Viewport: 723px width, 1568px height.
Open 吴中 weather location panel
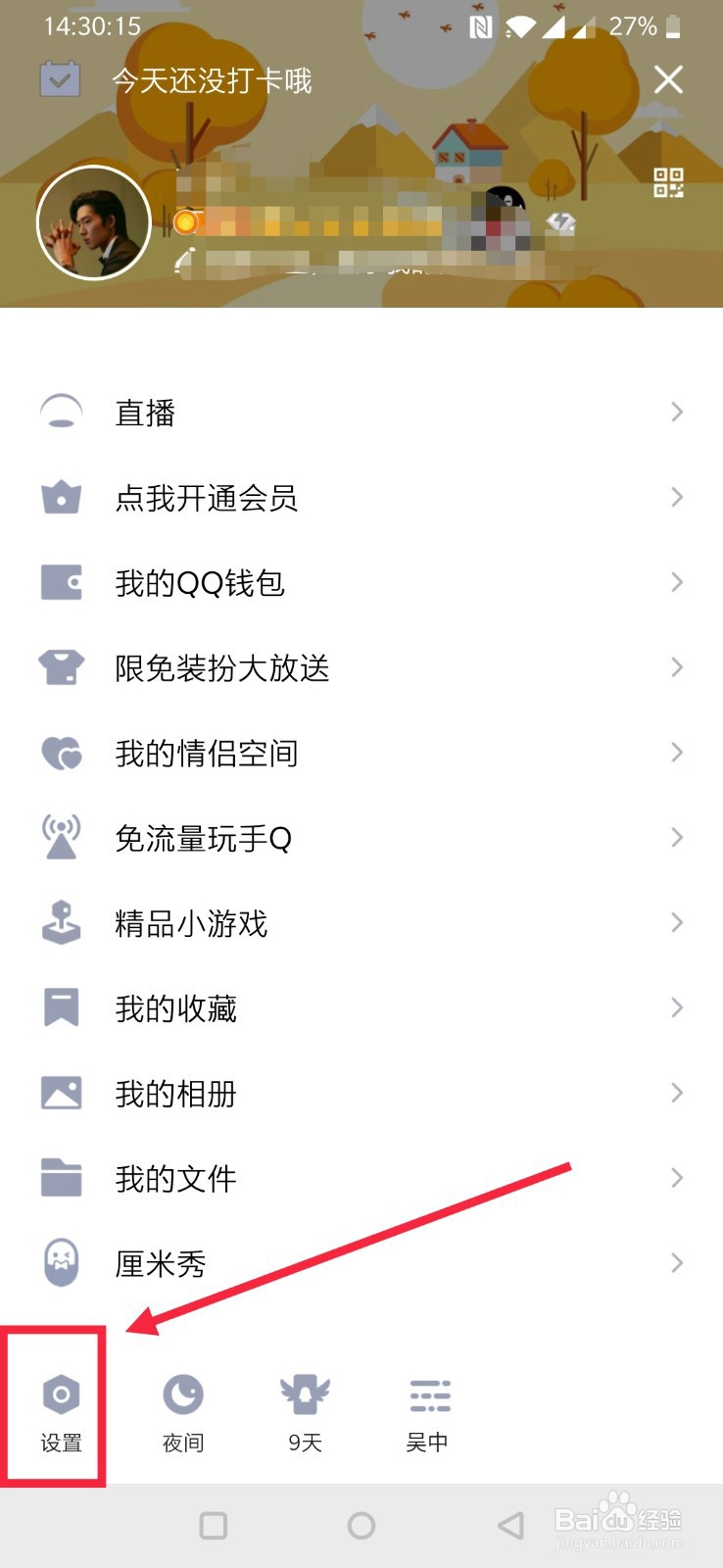point(427,1411)
